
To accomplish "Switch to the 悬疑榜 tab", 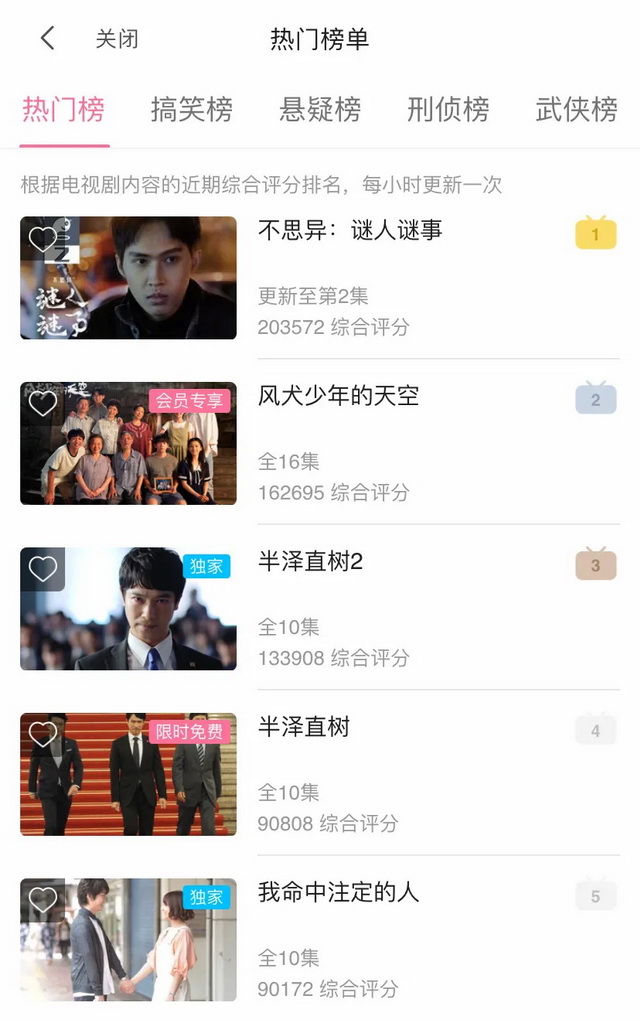I will pyautogui.click(x=320, y=109).
